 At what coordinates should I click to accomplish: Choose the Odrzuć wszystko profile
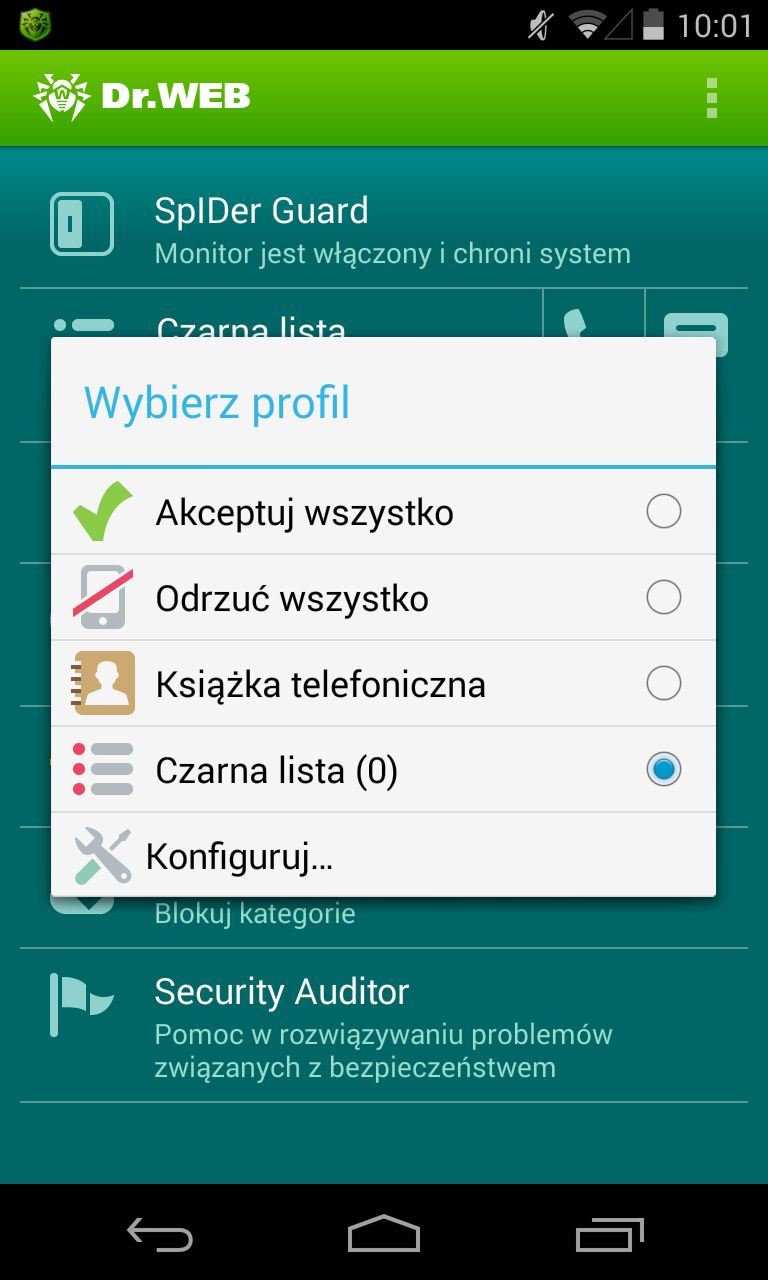383,598
